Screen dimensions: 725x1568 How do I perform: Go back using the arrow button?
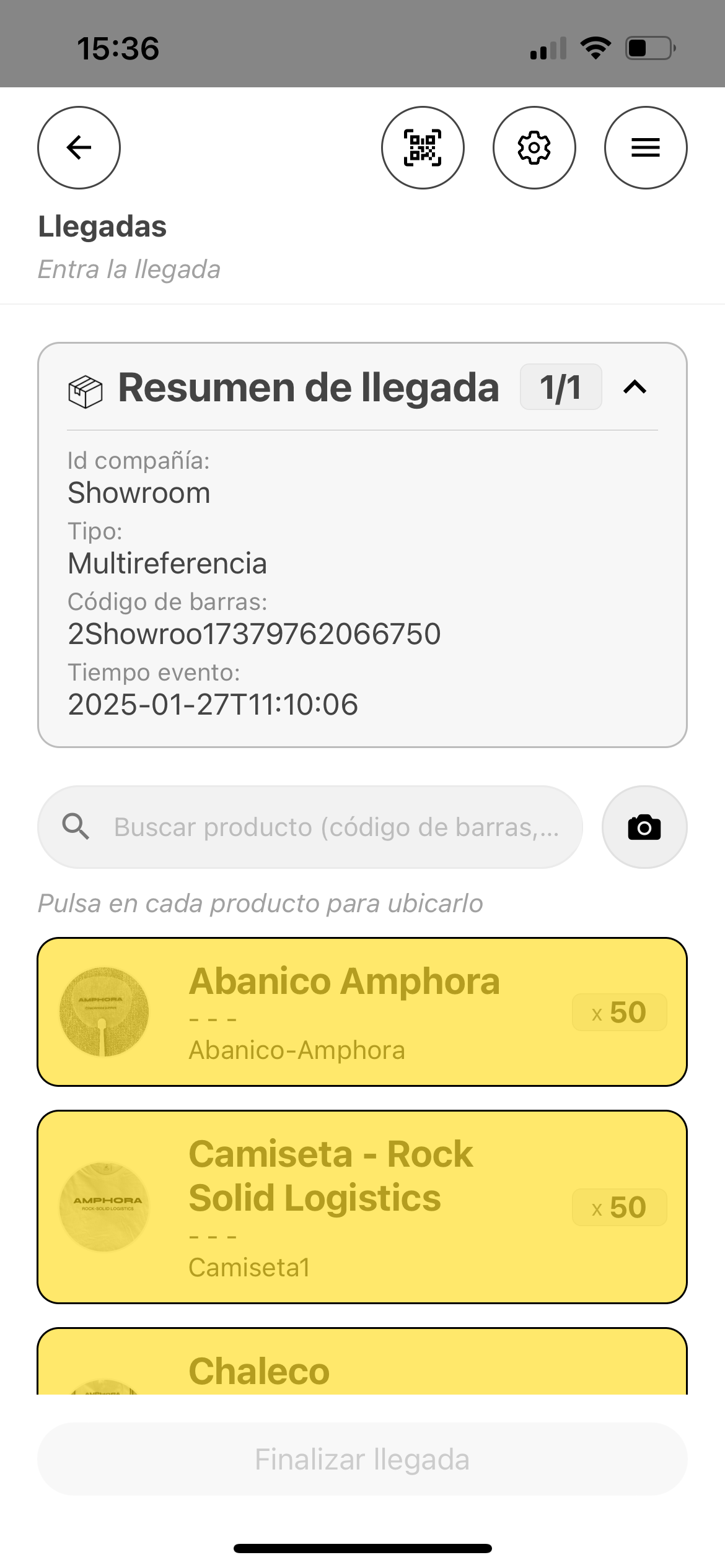[x=79, y=147]
